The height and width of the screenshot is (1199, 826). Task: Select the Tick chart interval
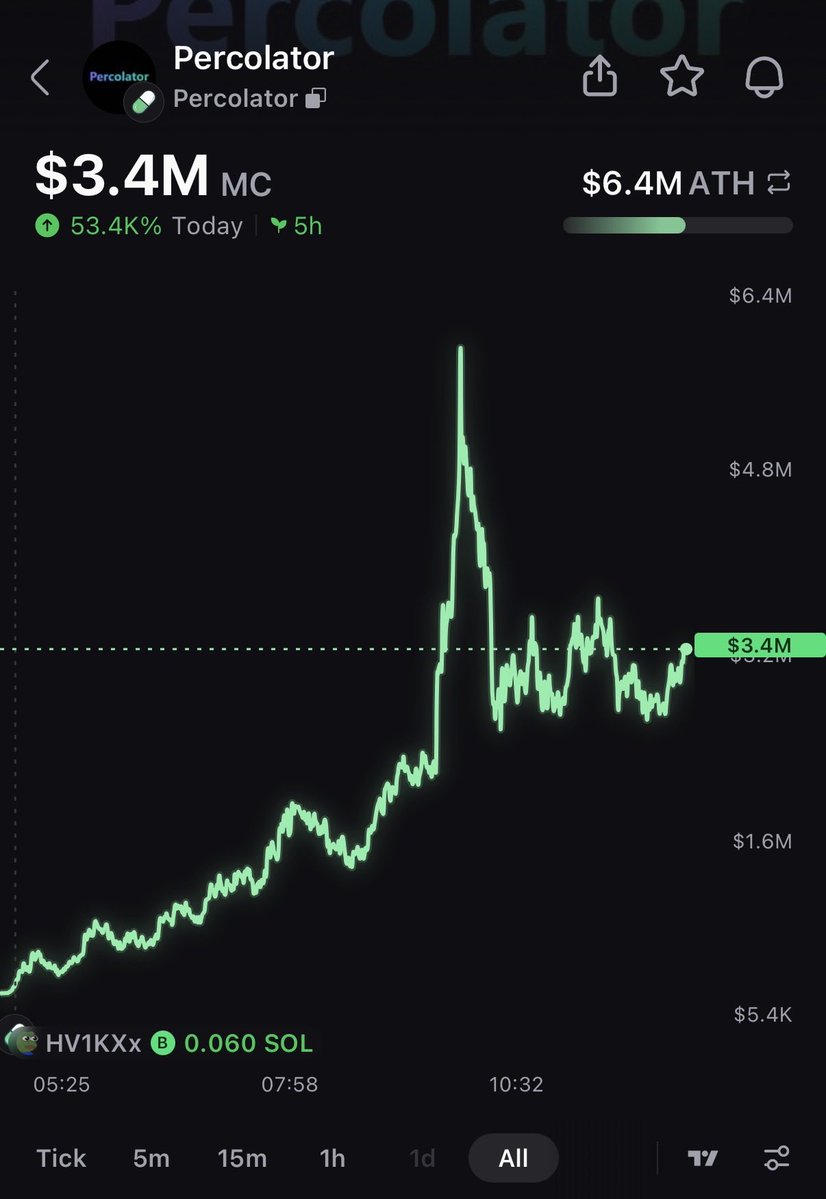coord(61,1158)
